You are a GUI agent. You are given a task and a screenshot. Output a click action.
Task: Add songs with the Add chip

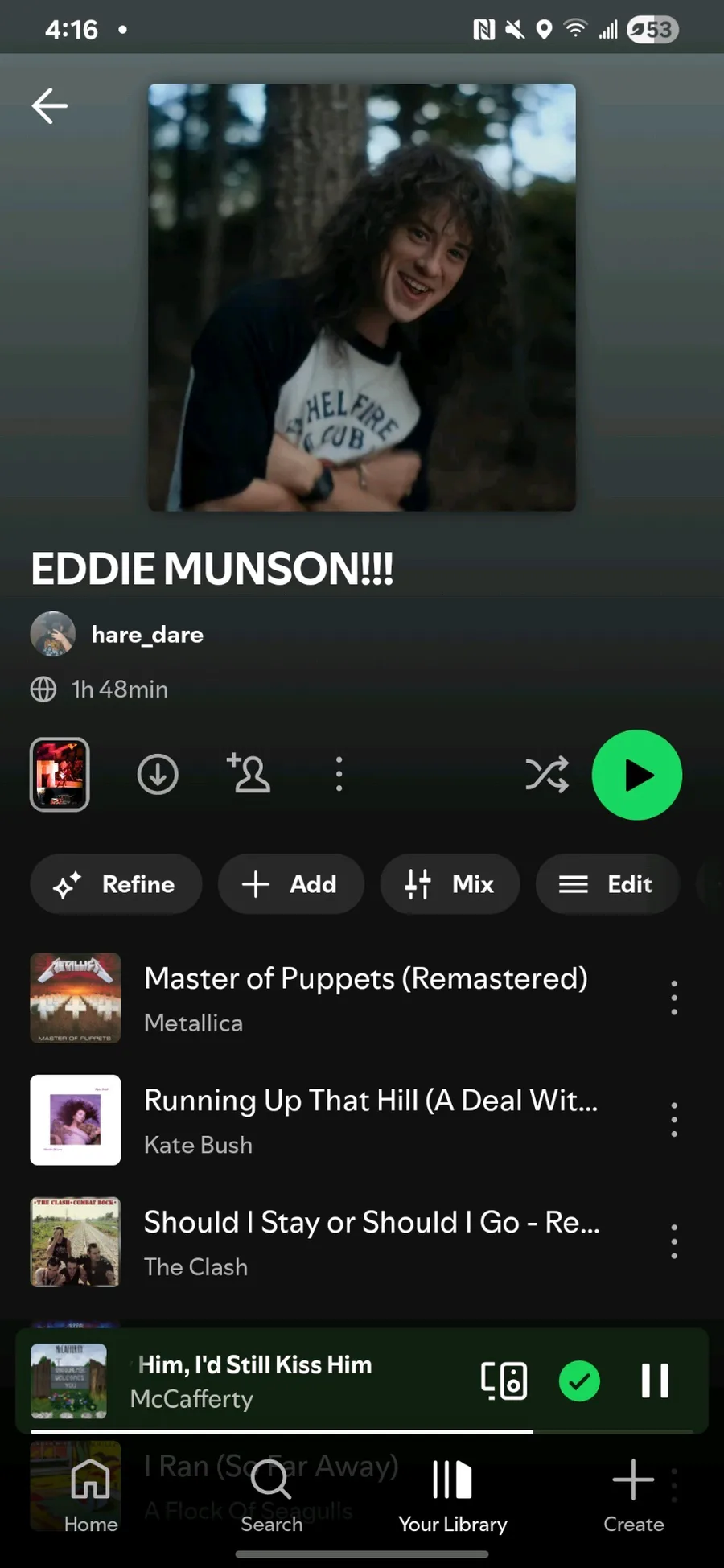(x=290, y=884)
